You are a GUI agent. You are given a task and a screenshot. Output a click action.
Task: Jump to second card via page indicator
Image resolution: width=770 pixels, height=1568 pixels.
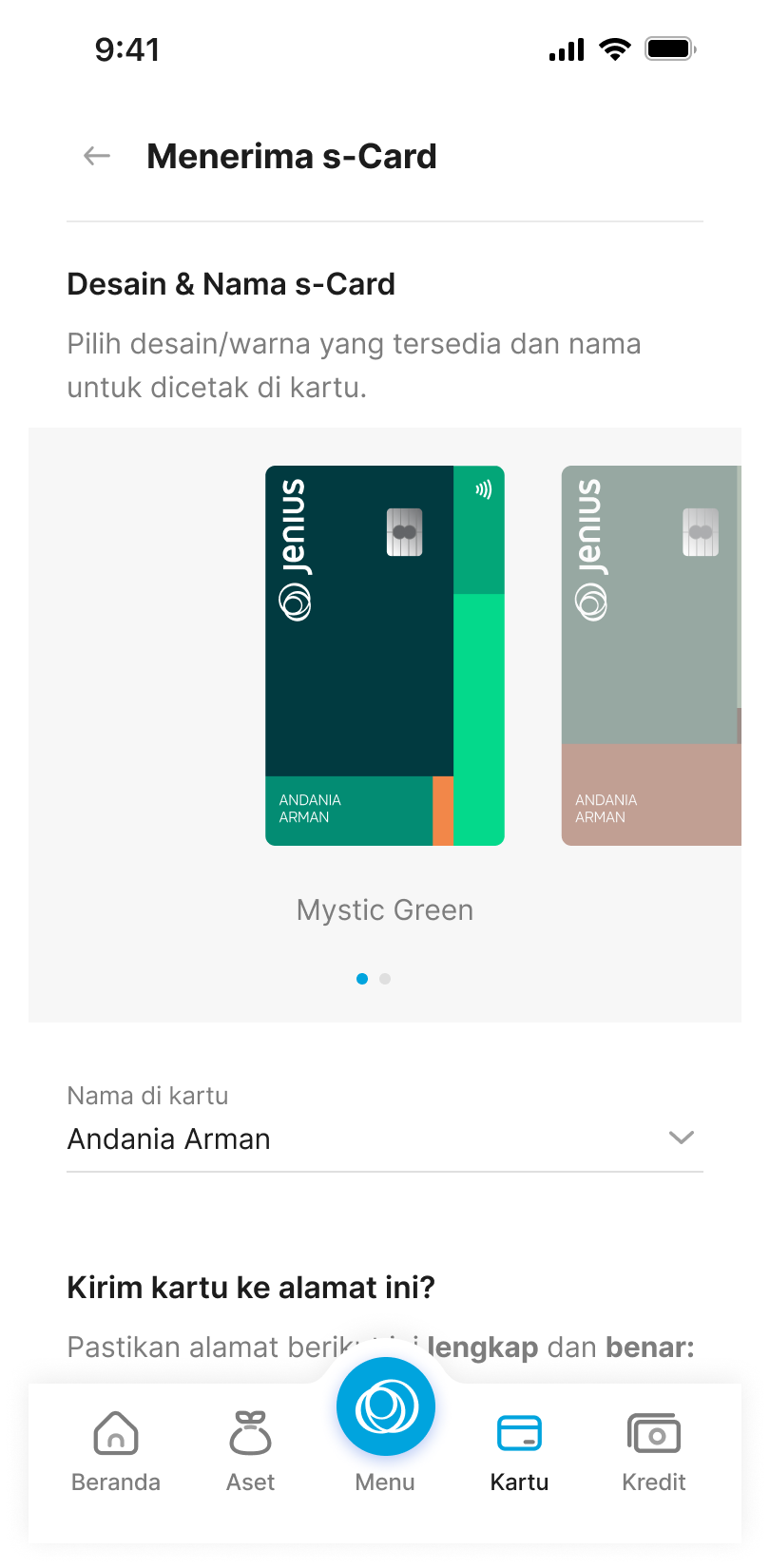(x=385, y=979)
